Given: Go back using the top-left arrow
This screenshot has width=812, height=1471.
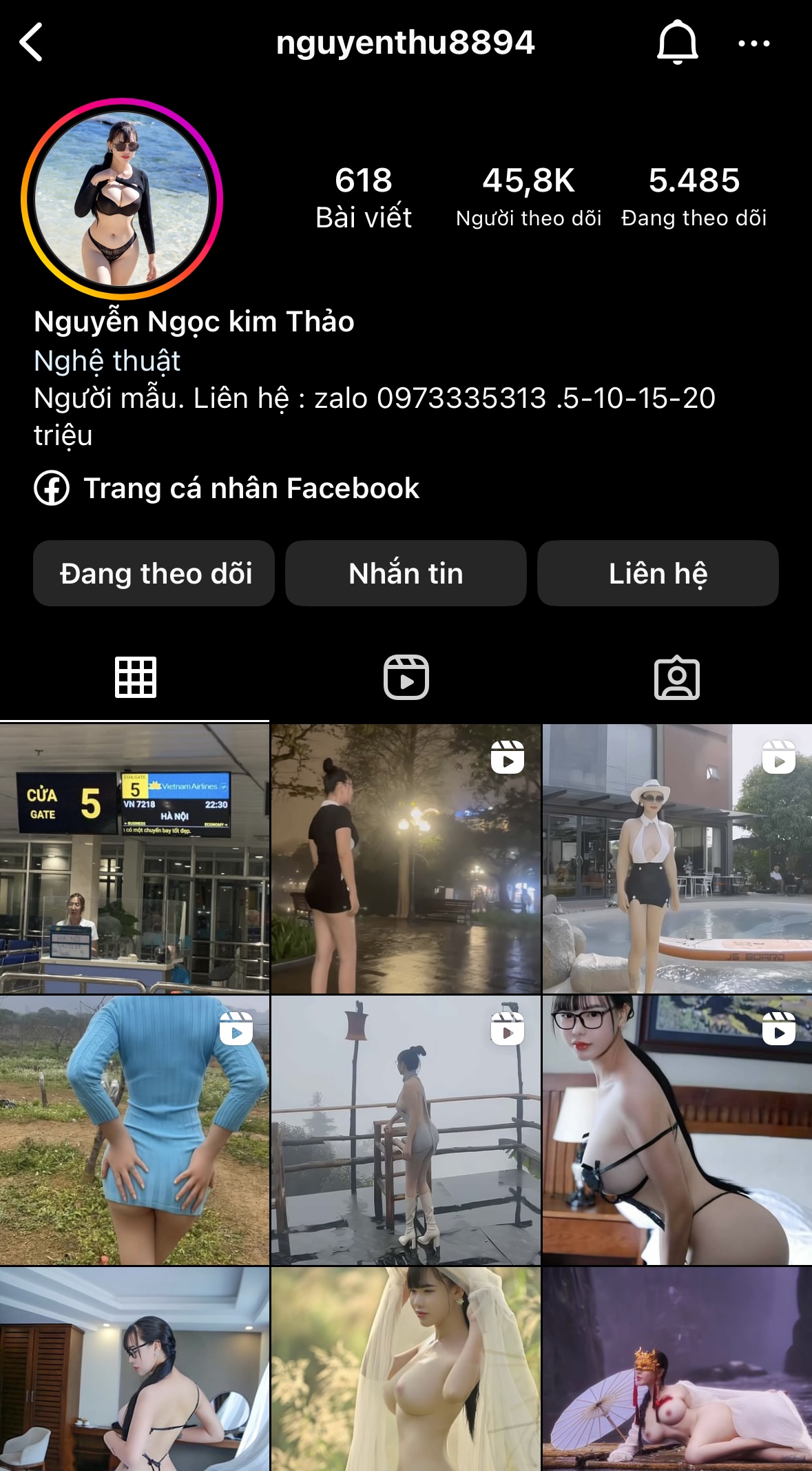Looking at the screenshot, I should 32,43.
